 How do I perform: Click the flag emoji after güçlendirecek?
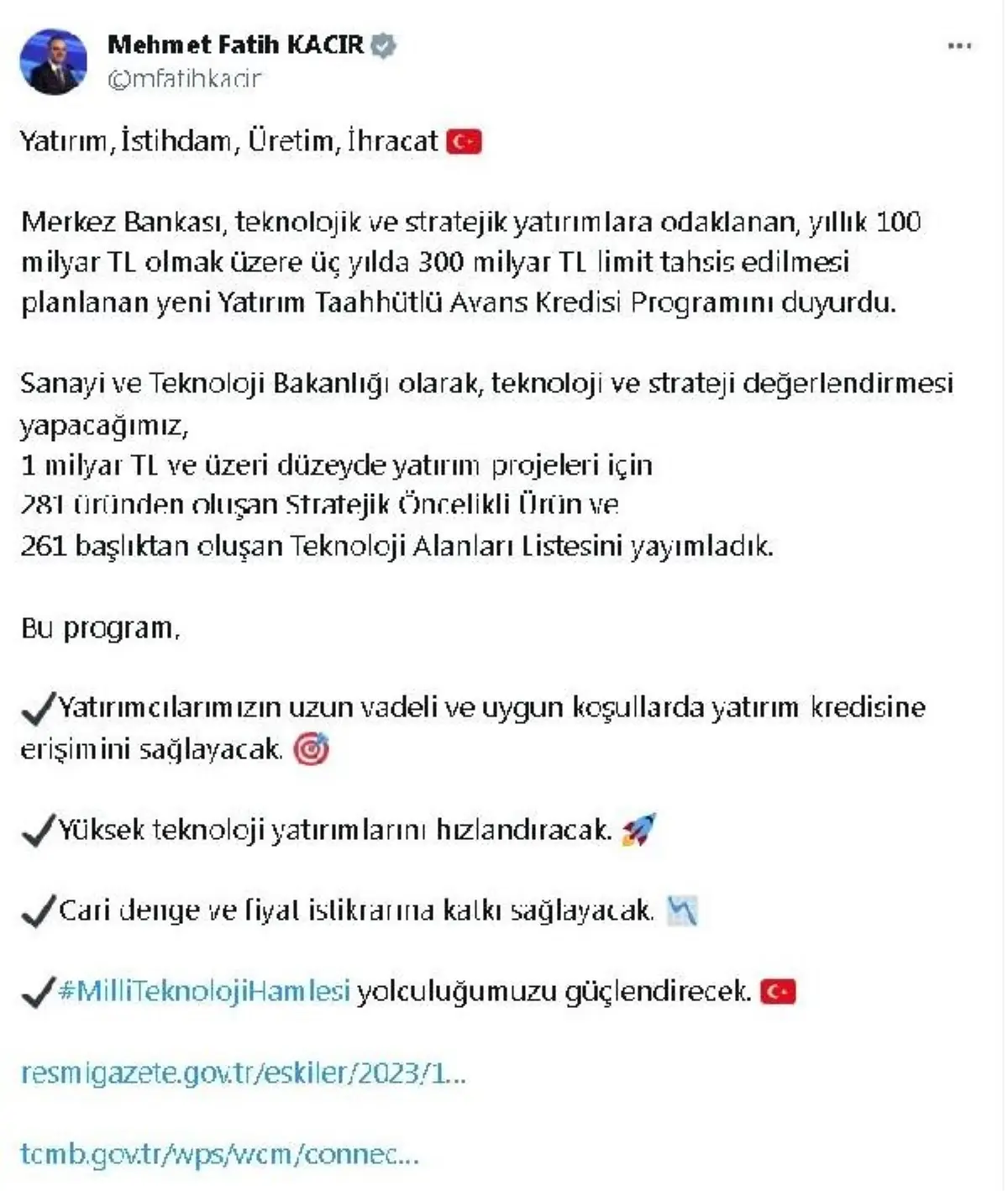pos(777,993)
